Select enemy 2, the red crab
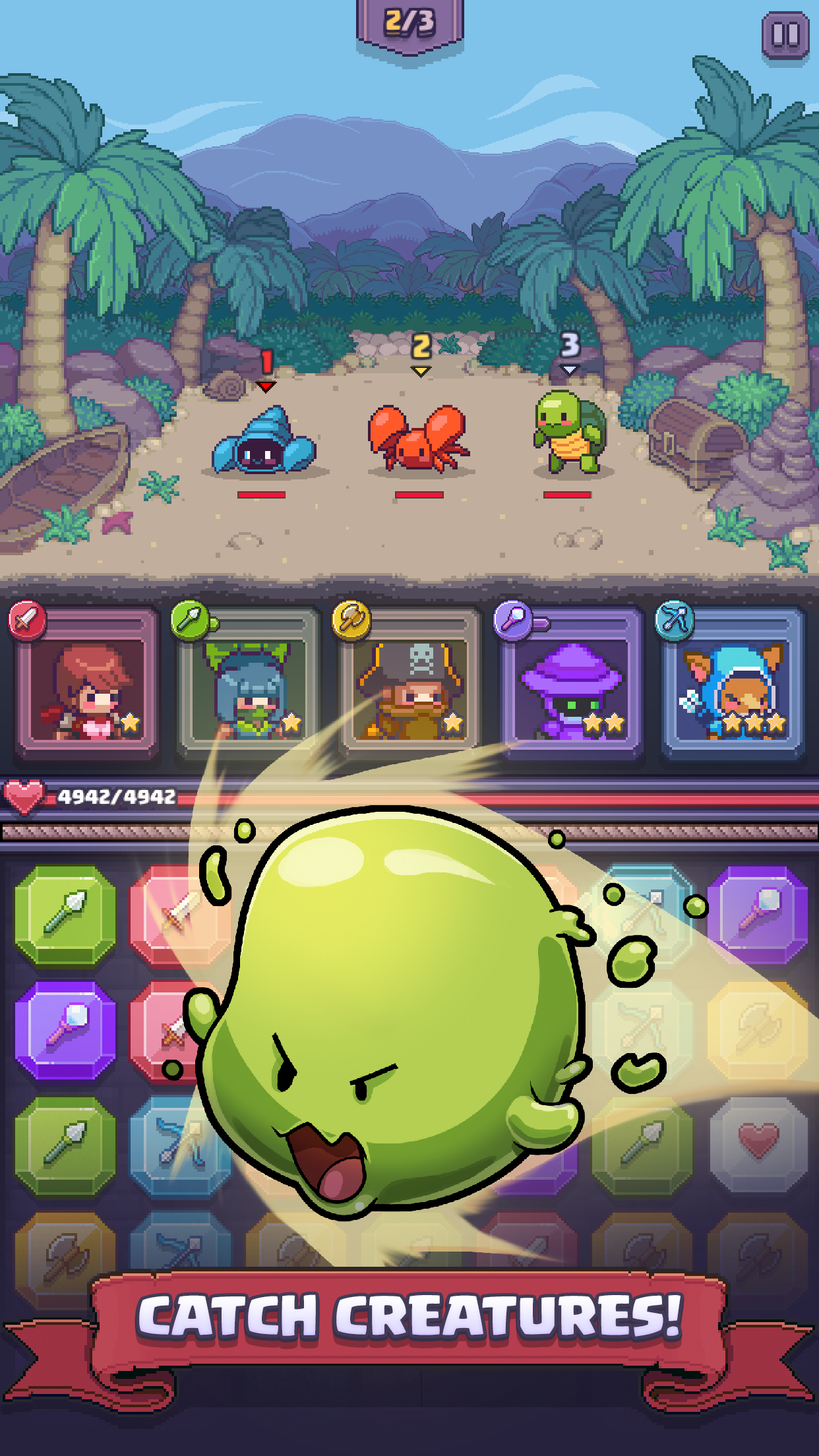Screen dimensions: 819x1456 click(419, 442)
